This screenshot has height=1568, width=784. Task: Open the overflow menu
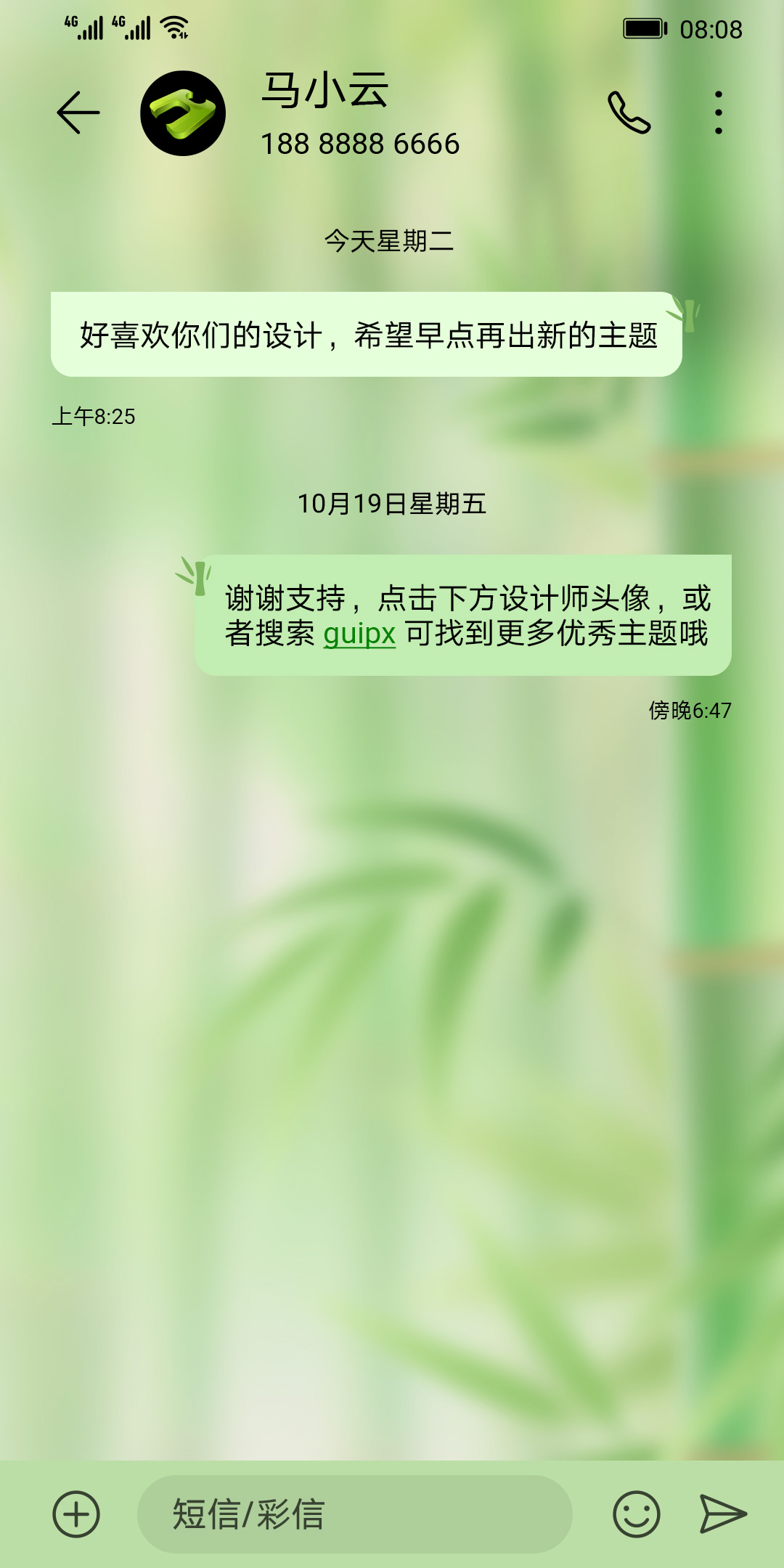click(x=718, y=113)
